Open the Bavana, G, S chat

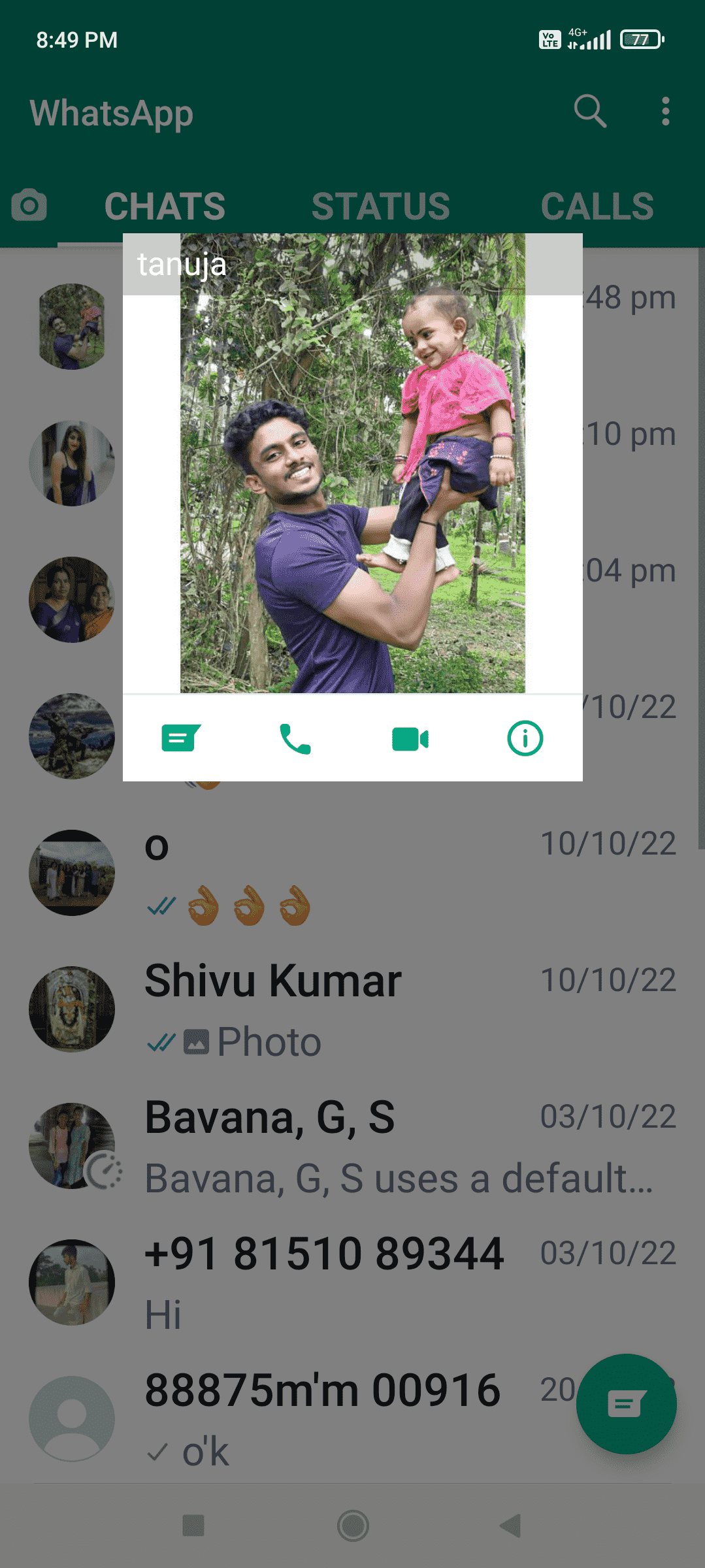[353, 1147]
